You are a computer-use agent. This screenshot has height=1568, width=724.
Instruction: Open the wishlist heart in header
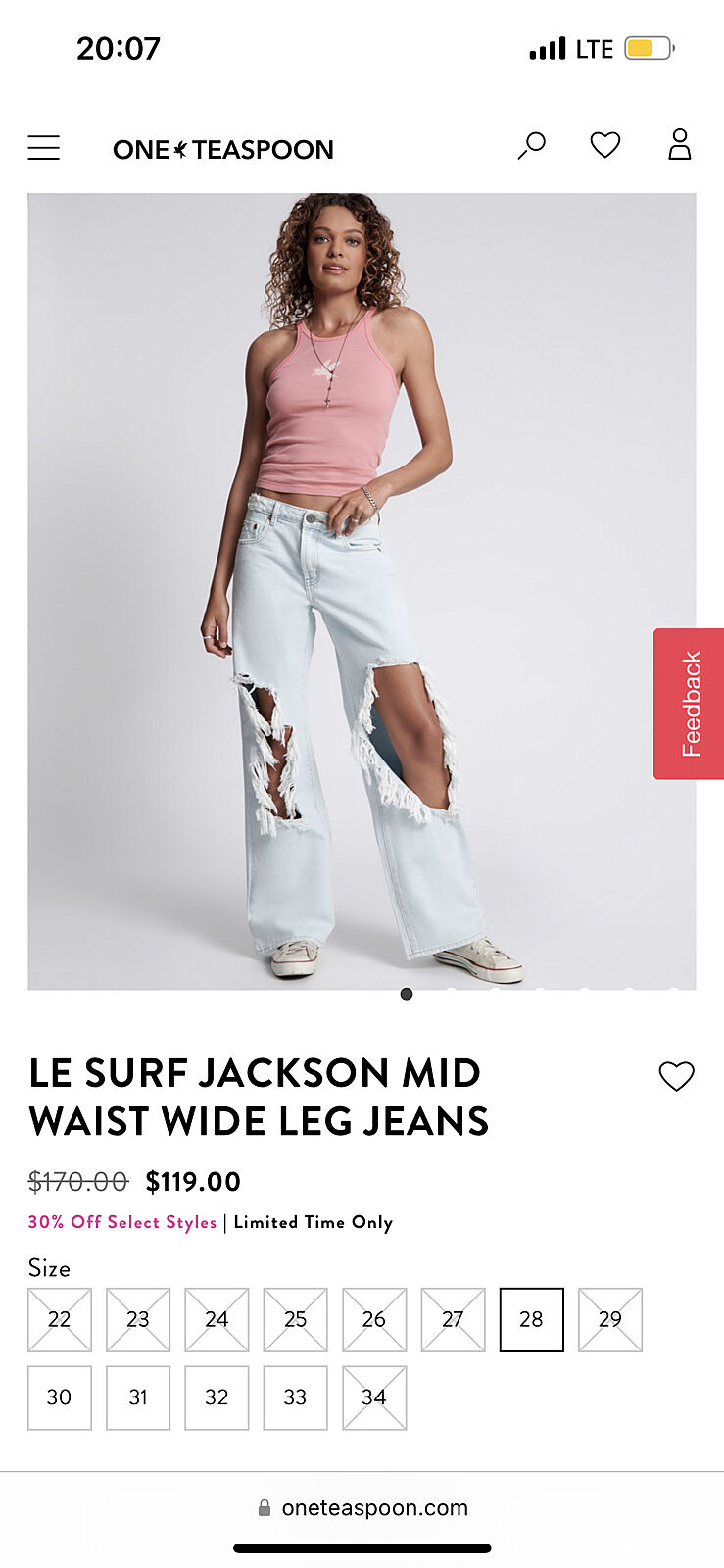point(605,145)
